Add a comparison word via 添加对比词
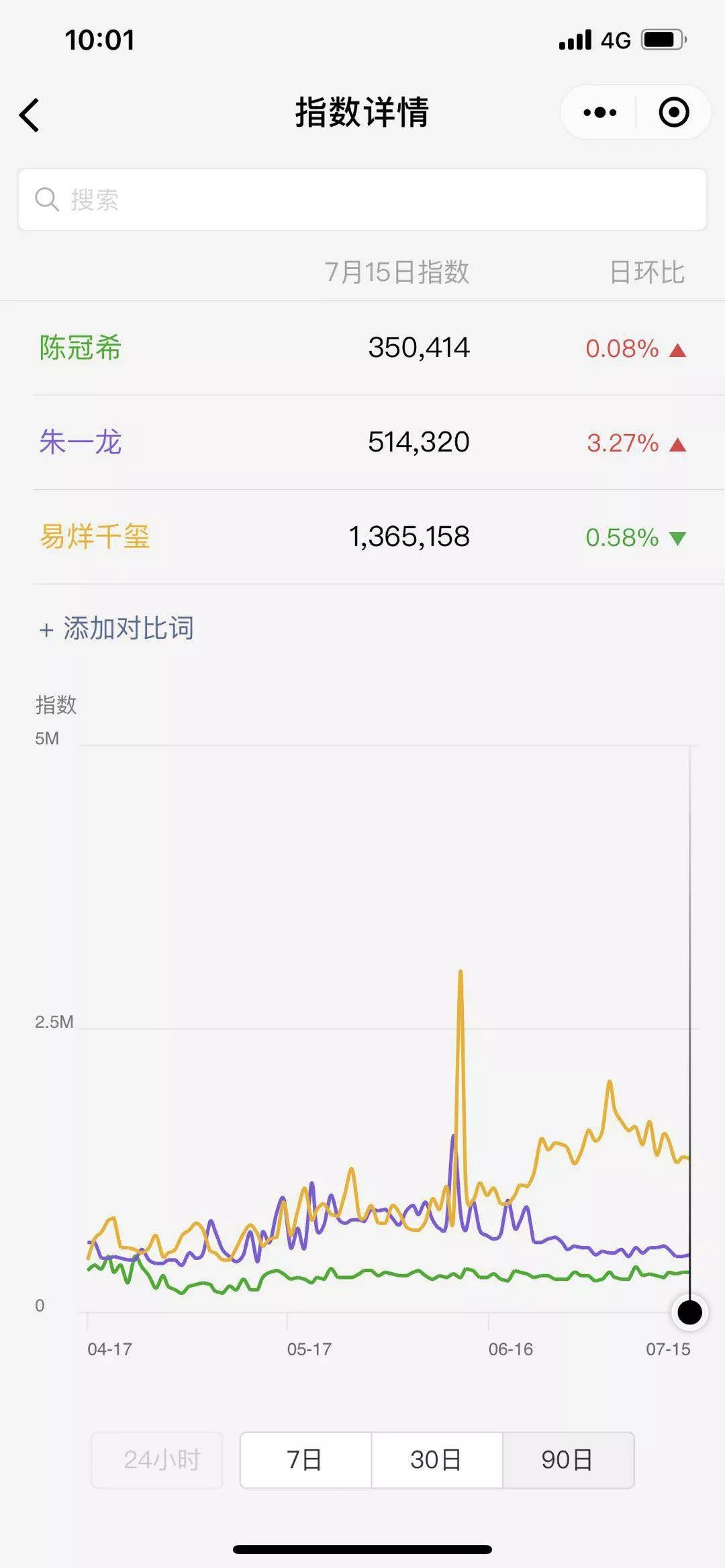The image size is (725, 1568). 117,629
